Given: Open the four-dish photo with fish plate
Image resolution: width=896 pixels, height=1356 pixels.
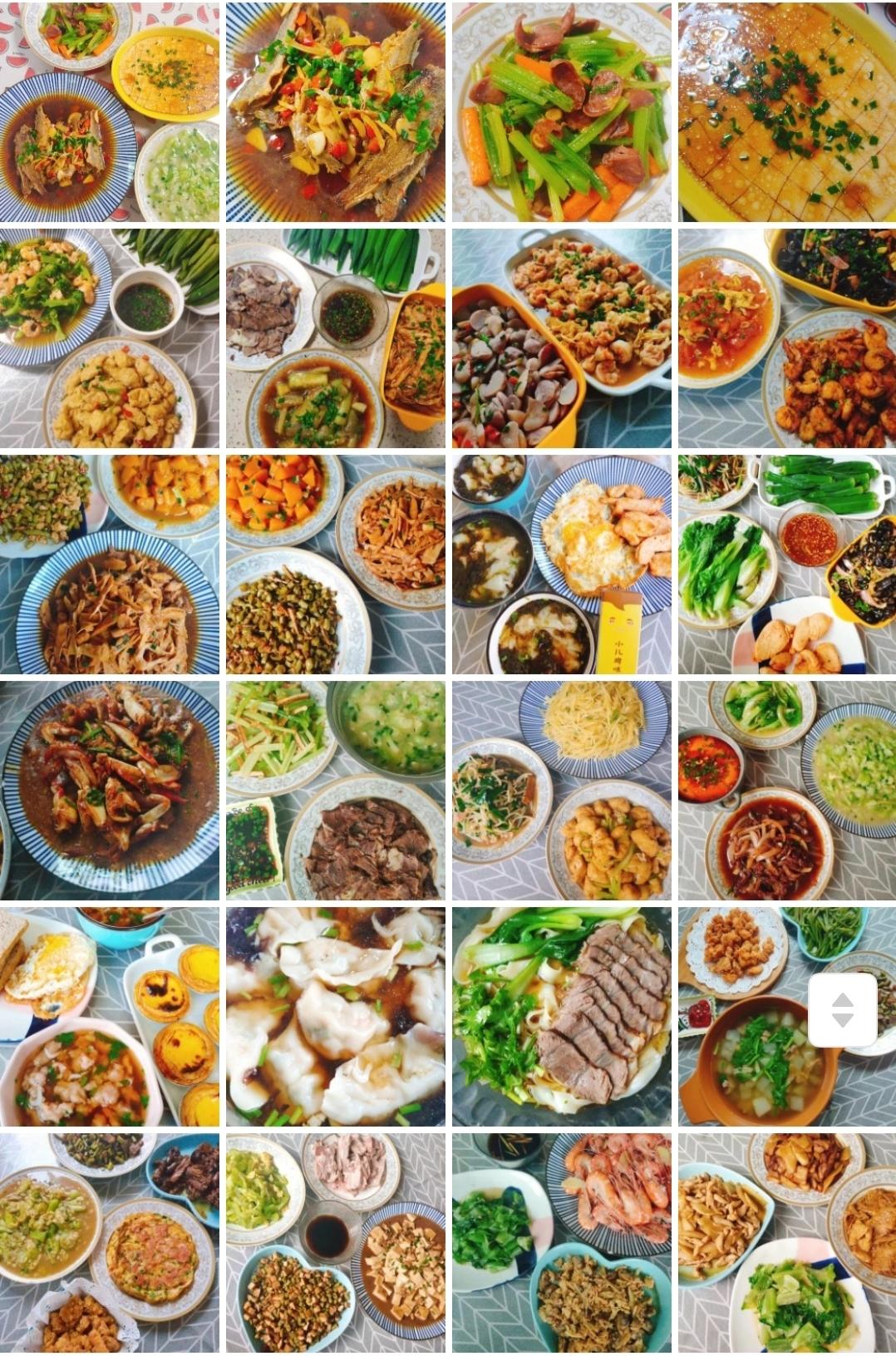Looking at the screenshot, I should pyautogui.click(x=110, y=112).
